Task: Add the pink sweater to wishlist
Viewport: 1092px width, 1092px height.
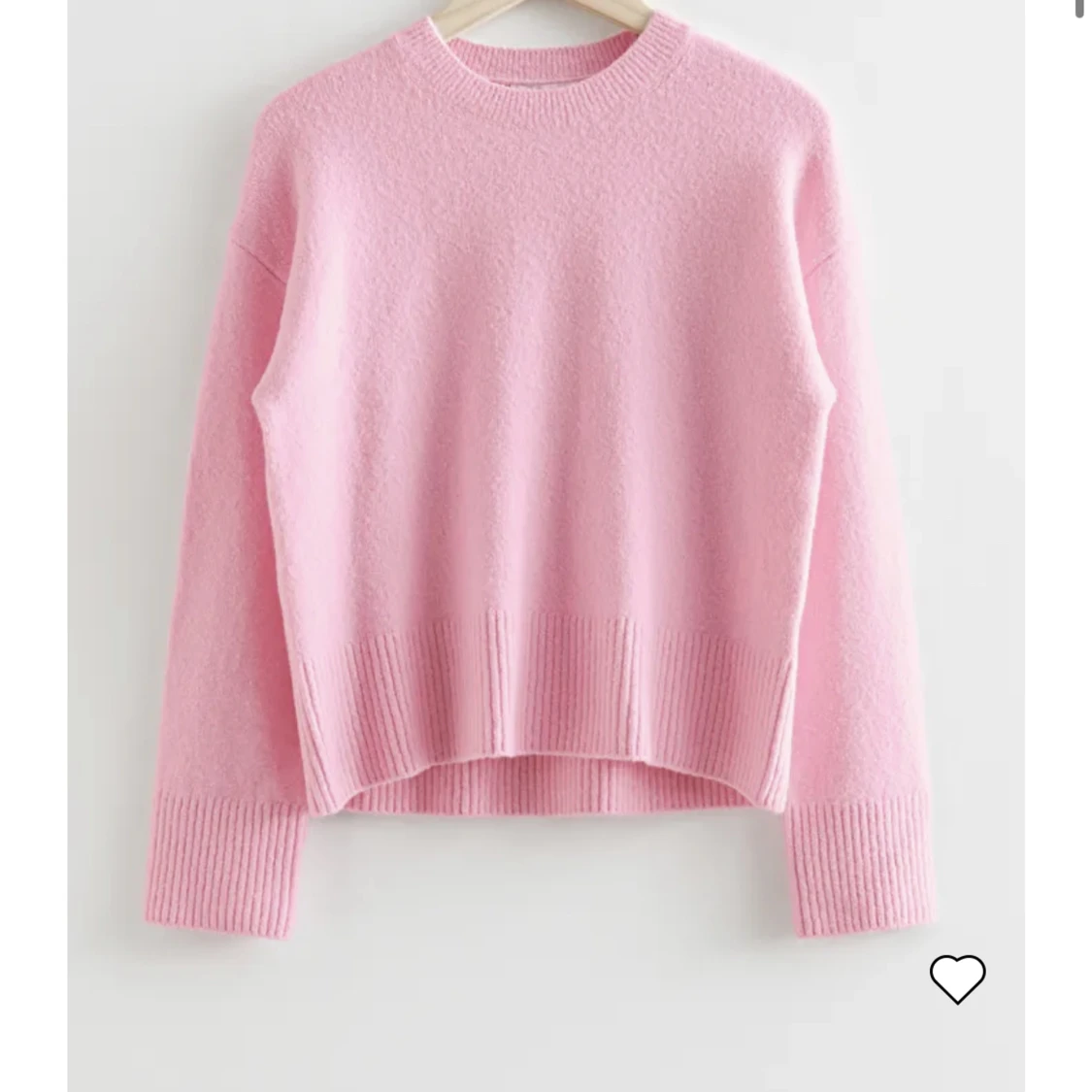Action: tap(957, 978)
